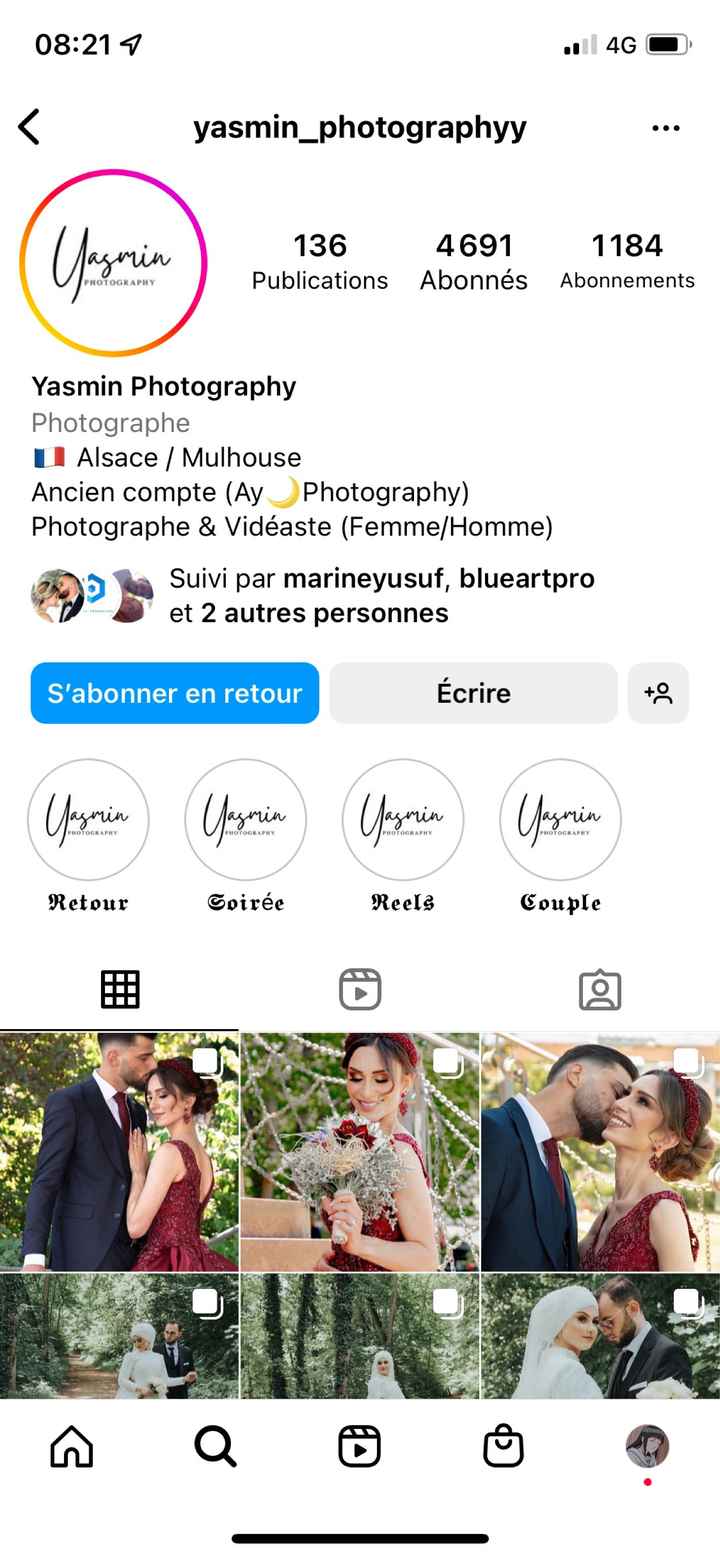
Task: Open the Retour story highlight
Action: [88, 819]
